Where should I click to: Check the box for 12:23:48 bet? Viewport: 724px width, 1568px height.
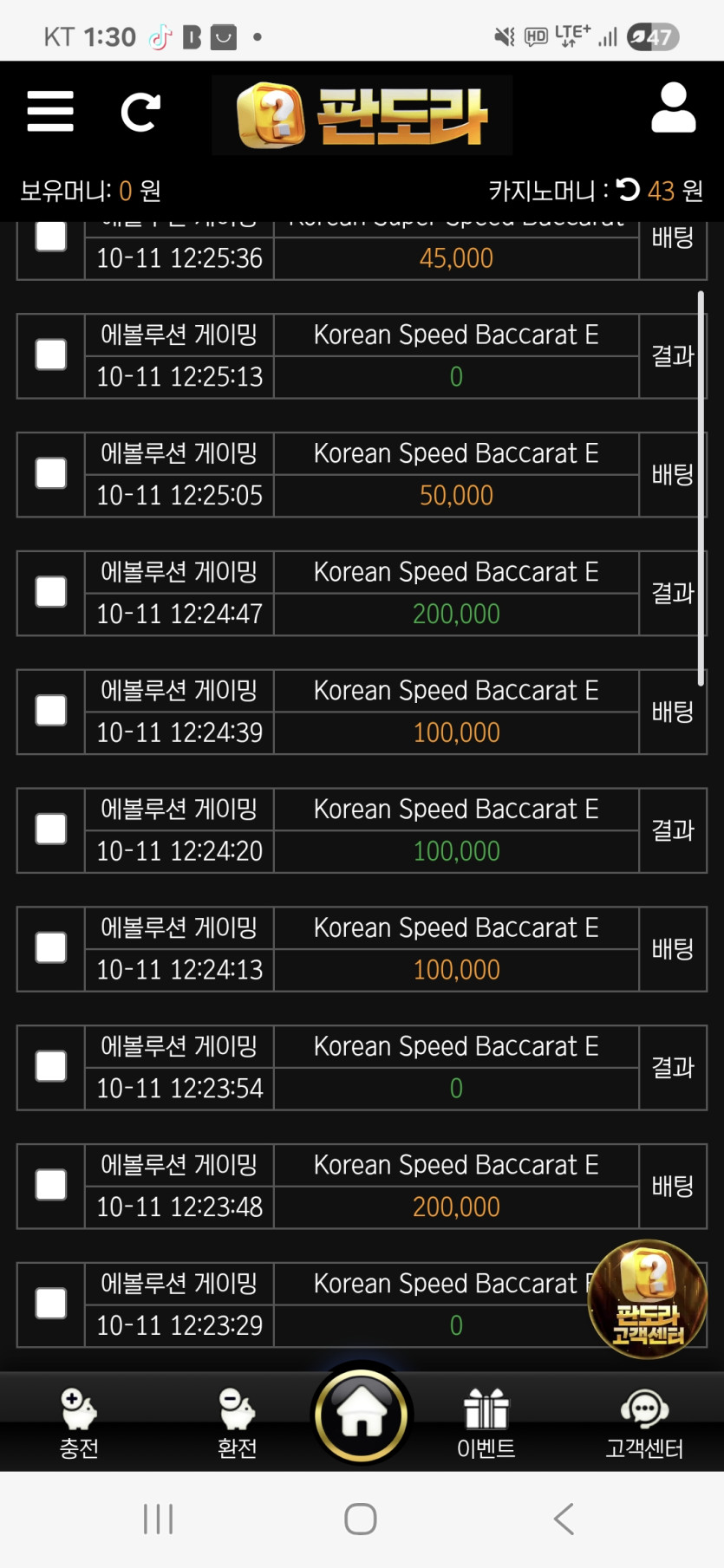pos(51,1185)
